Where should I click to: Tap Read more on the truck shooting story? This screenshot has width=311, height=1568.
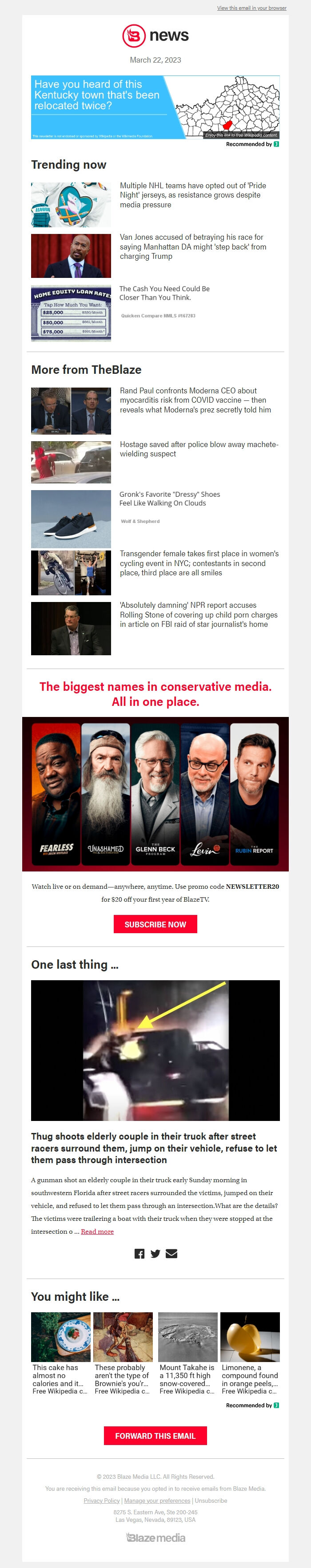pos(97,1231)
